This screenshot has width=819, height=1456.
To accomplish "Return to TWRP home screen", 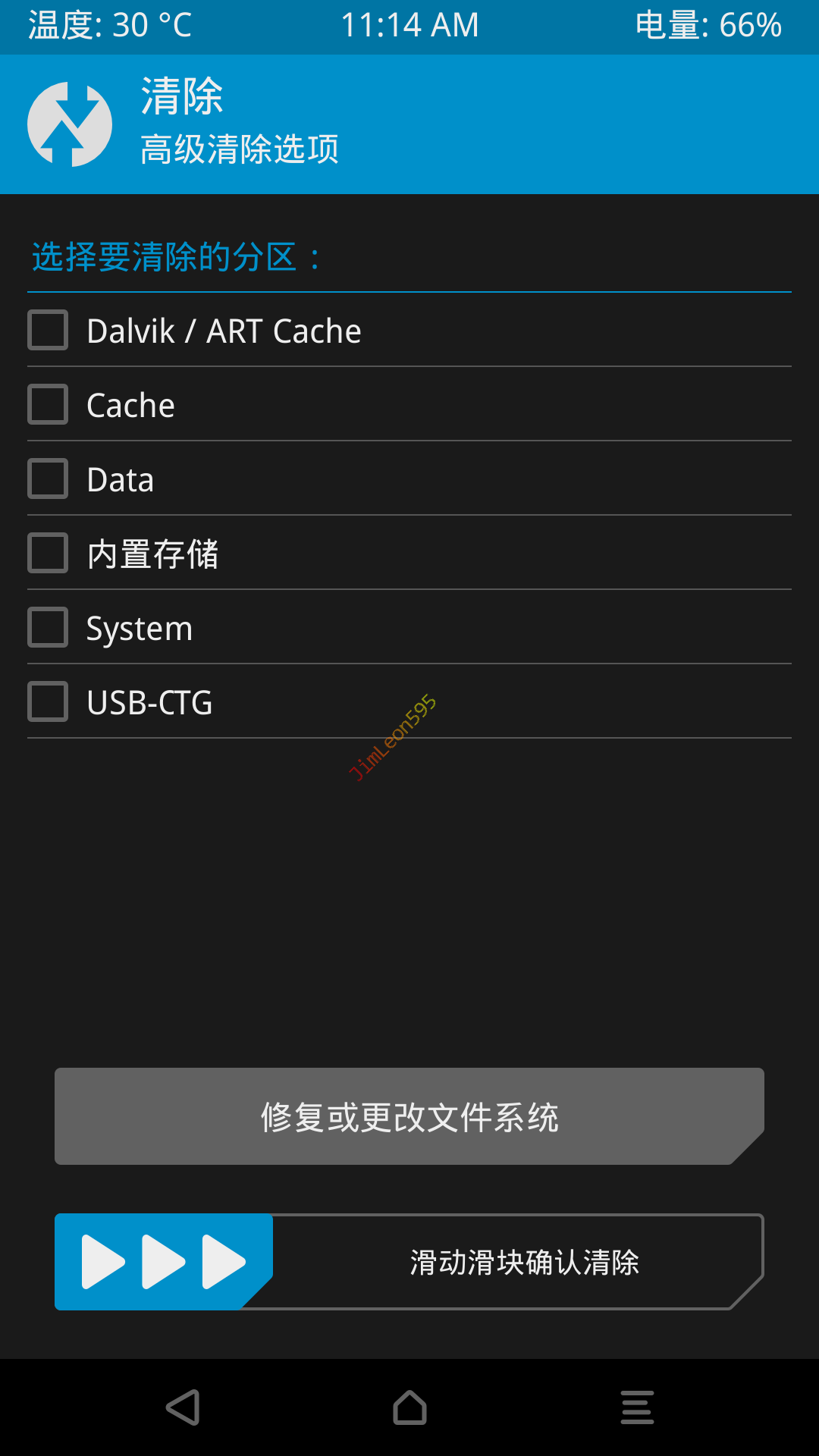I will (x=409, y=1407).
